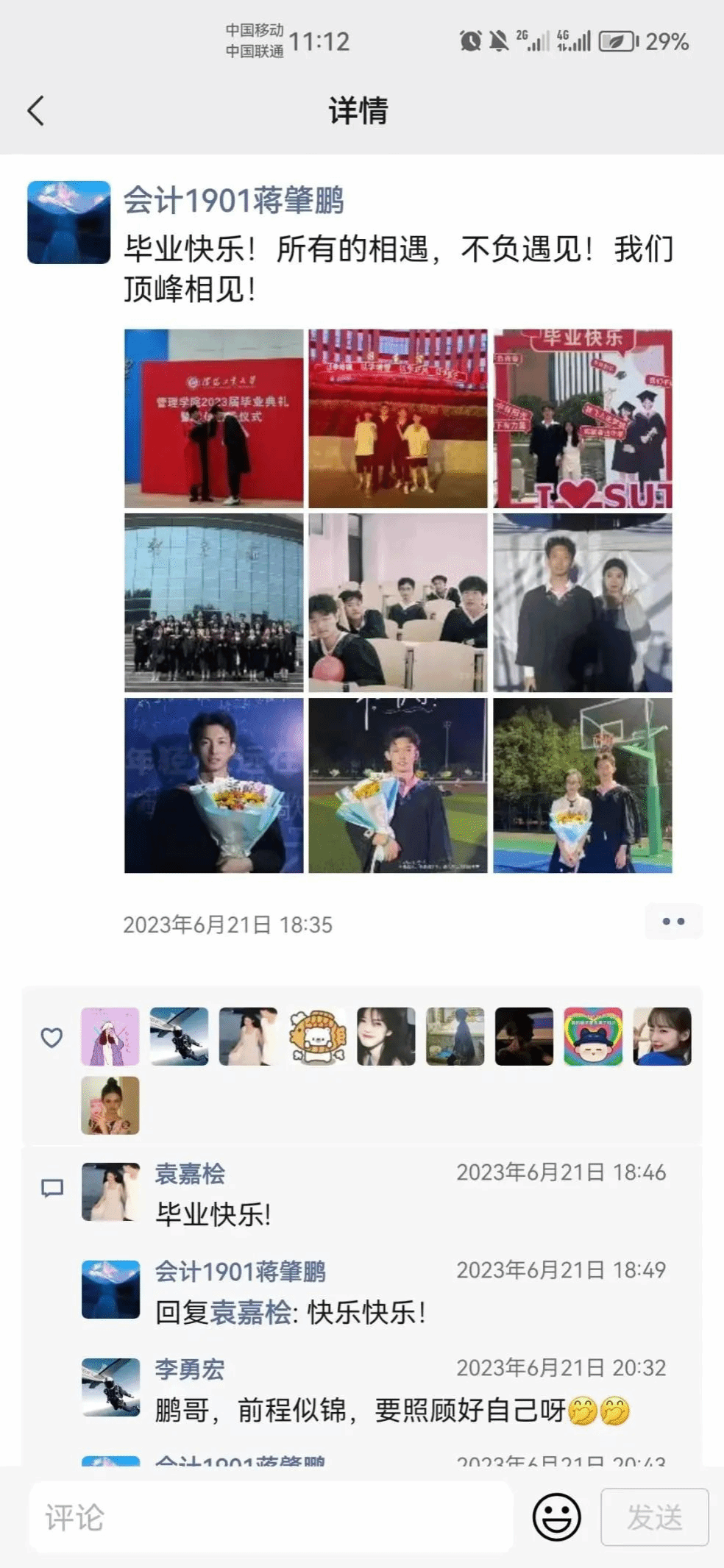Open the portrait photo with the flower bouquet
This screenshot has width=724, height=1568.
click(214, 785)
